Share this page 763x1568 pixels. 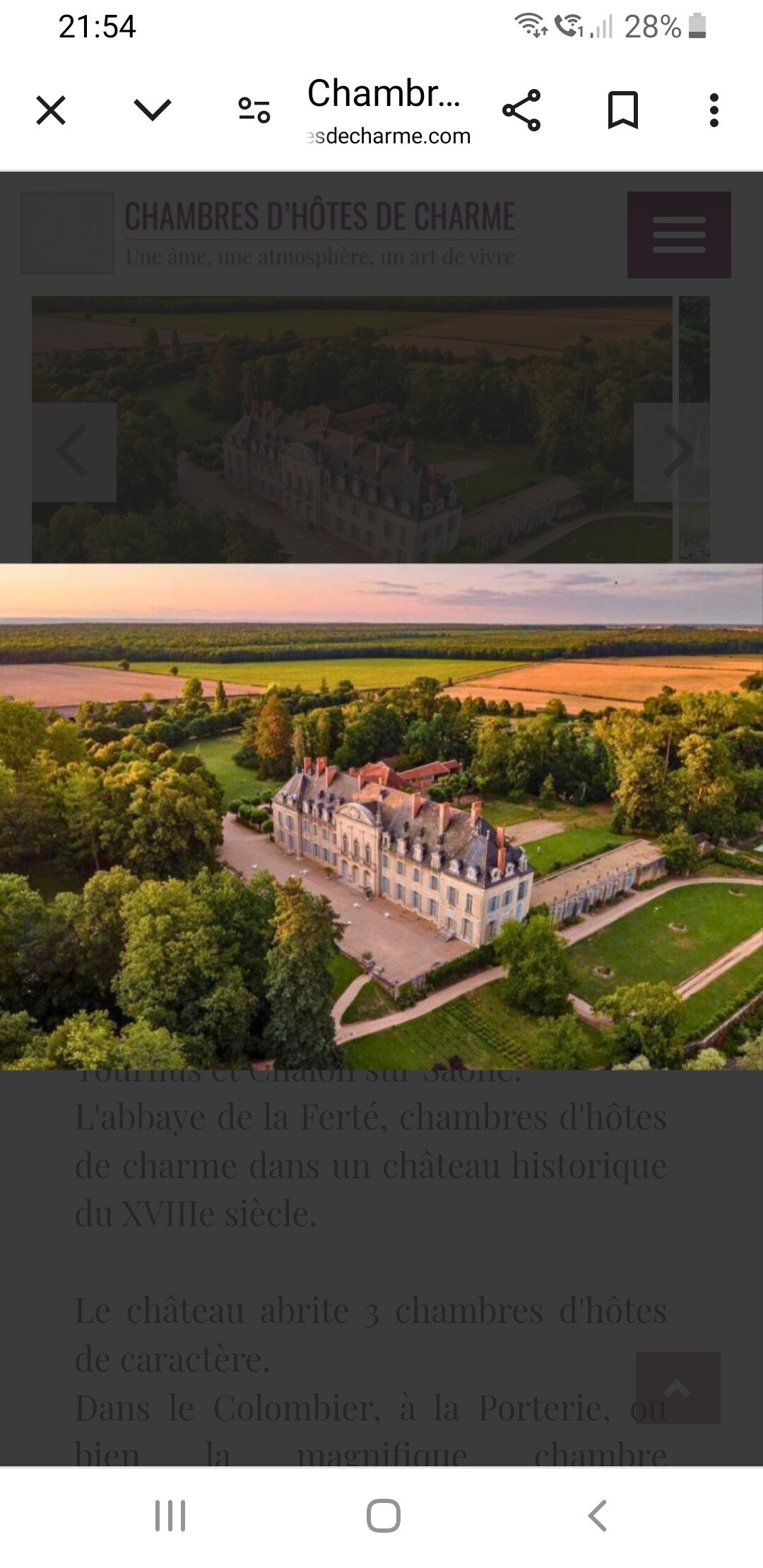(x=521, y=110)
